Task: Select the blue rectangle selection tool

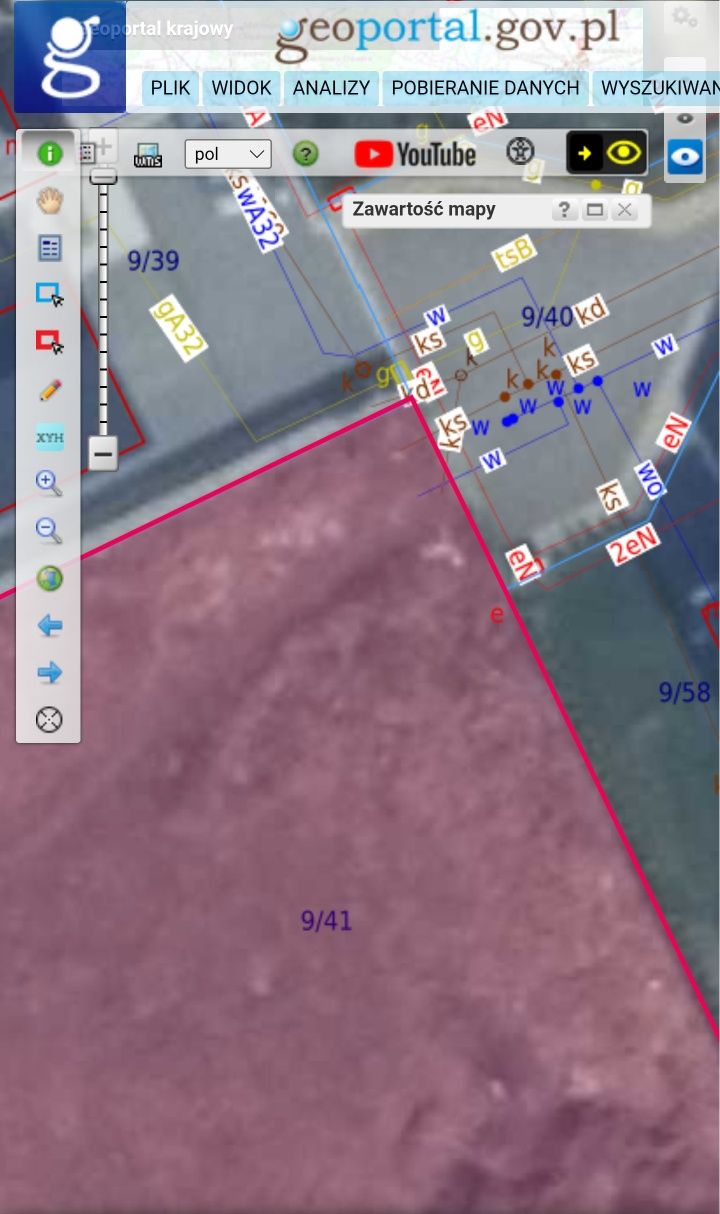Action: pyautogui.click(x=49, y=295)
